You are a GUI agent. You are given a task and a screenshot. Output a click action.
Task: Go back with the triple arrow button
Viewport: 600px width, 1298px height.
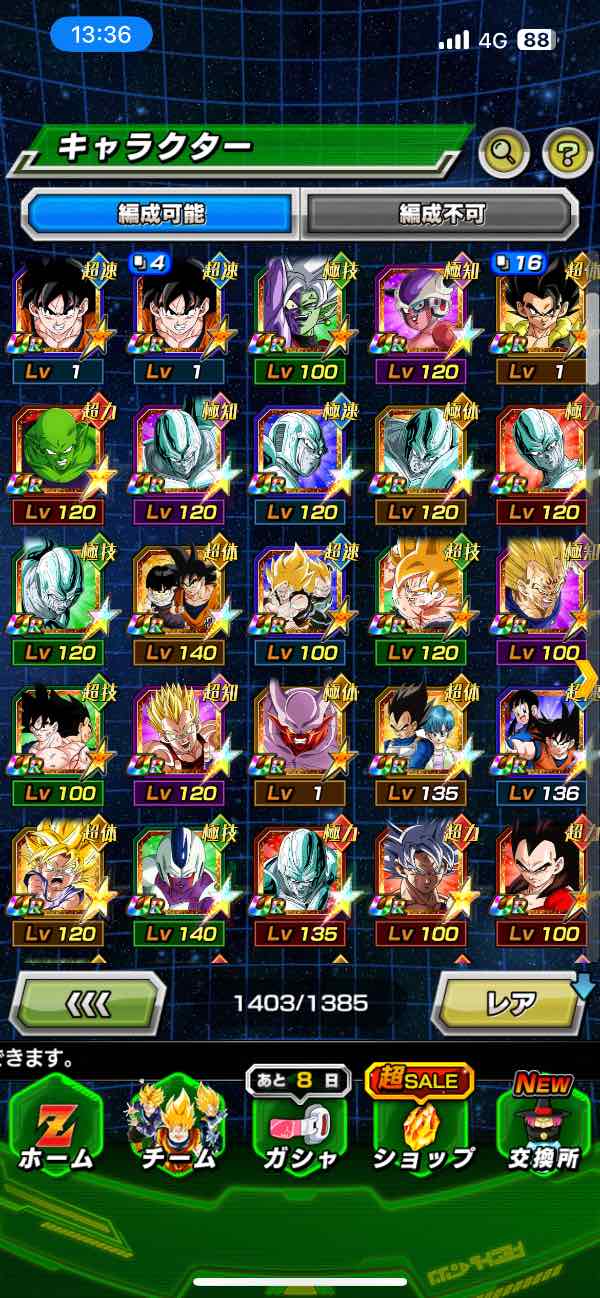tap(87, 1001)
